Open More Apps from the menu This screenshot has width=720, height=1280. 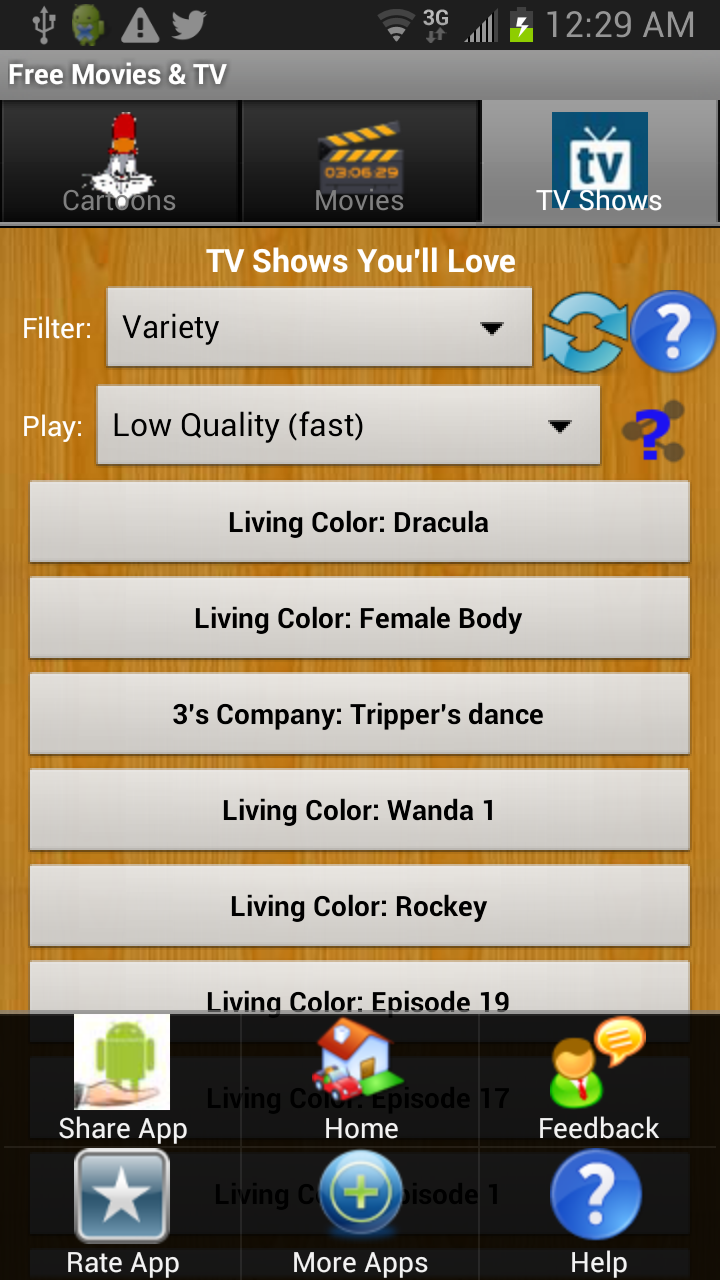pos(360,1212)
